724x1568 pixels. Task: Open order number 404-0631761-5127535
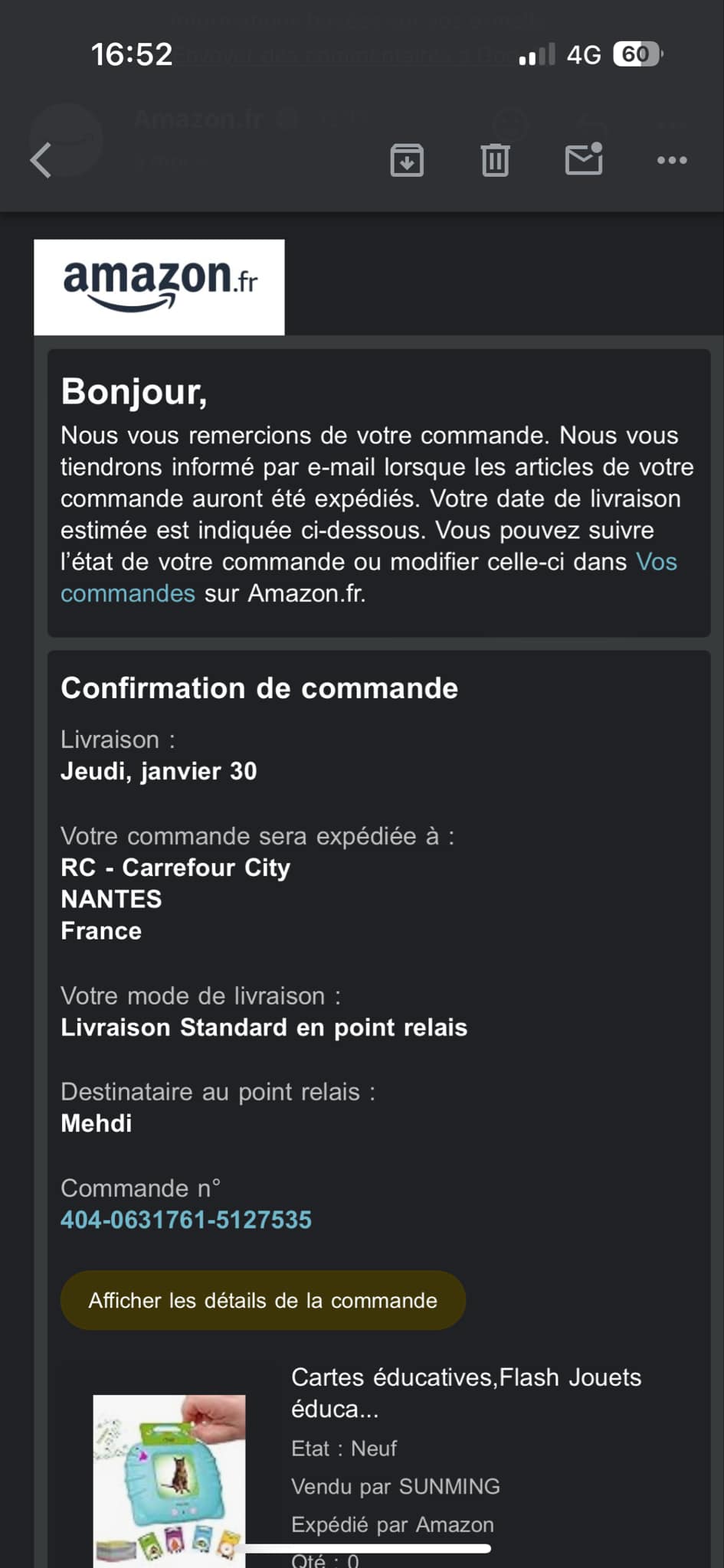pyautogui.click(x=186, y=1220)
